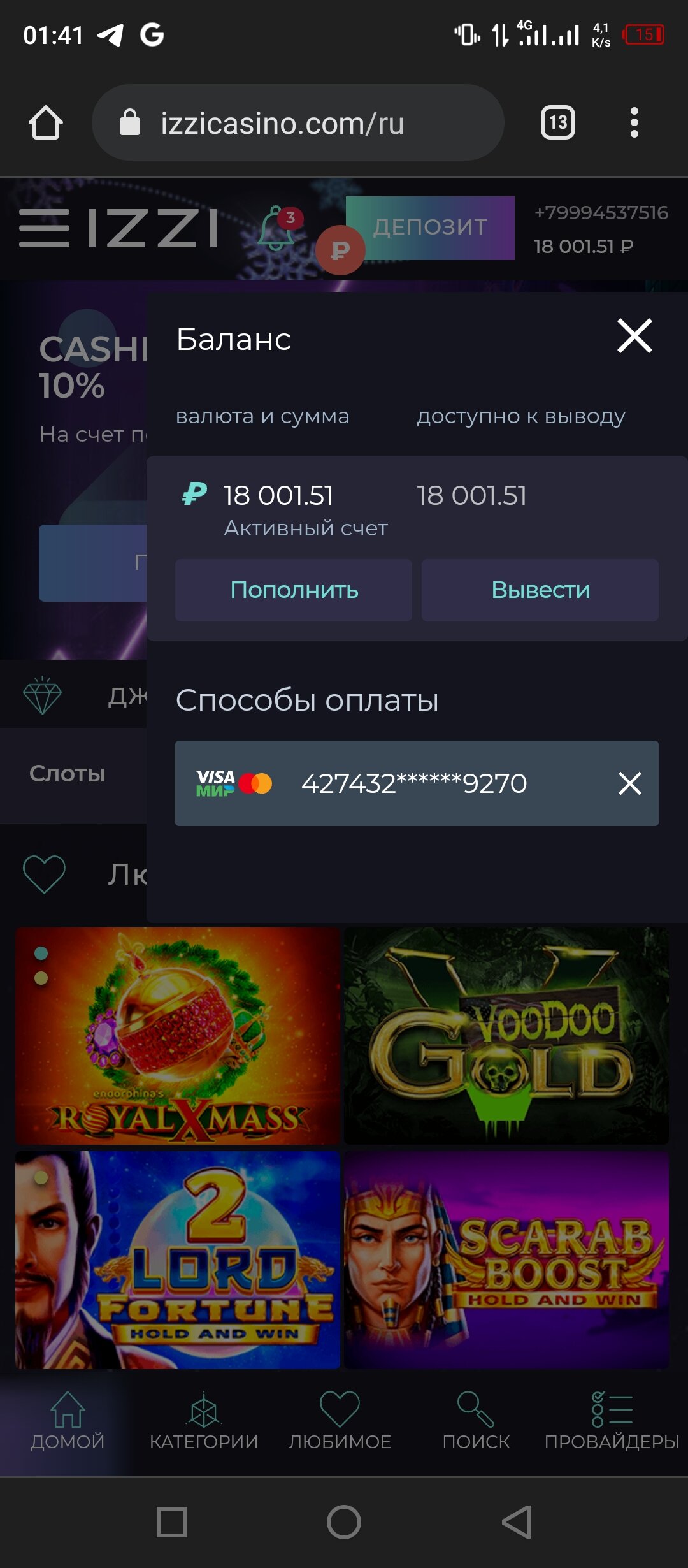Open the browser overflow menu
688x1568 pixels.
[634, 122]
